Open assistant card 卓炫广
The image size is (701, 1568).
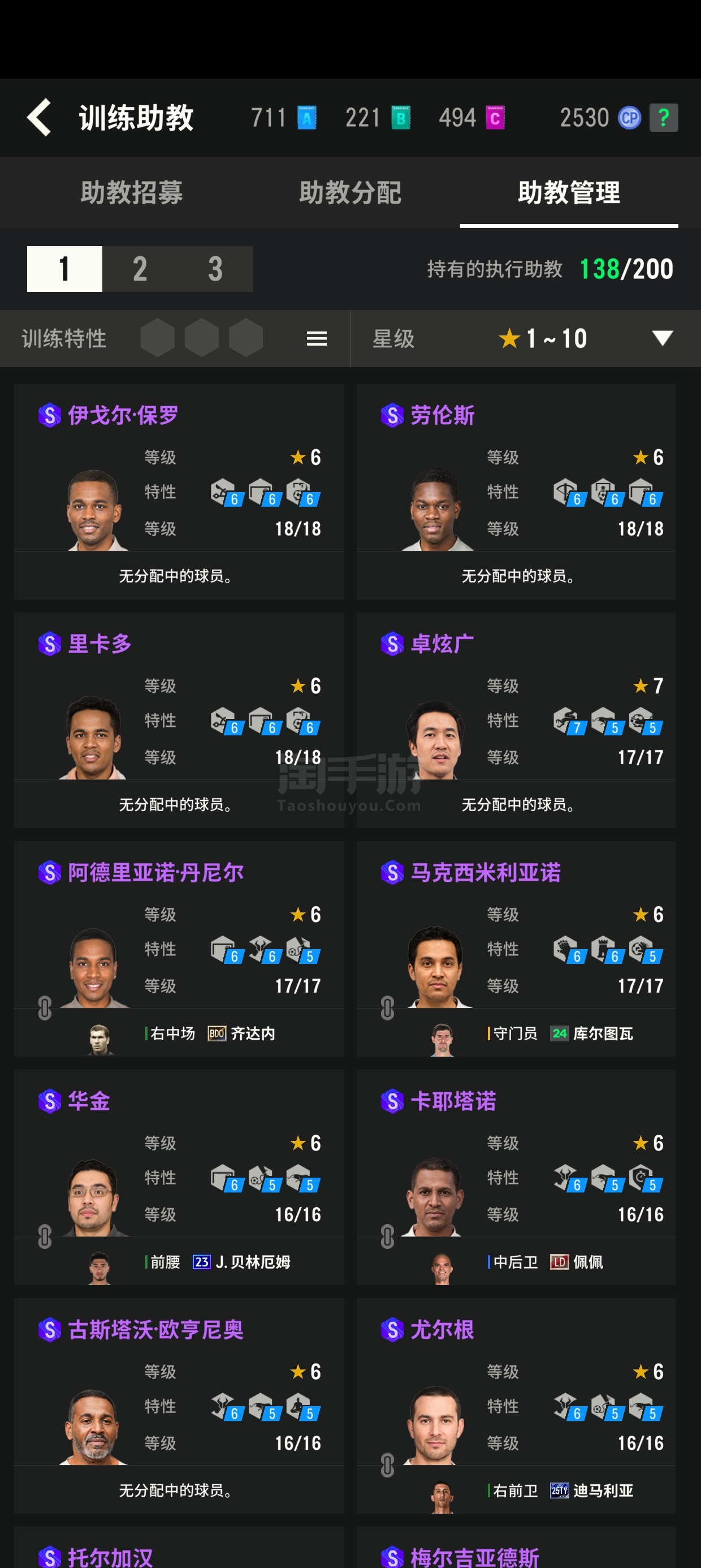516,720
